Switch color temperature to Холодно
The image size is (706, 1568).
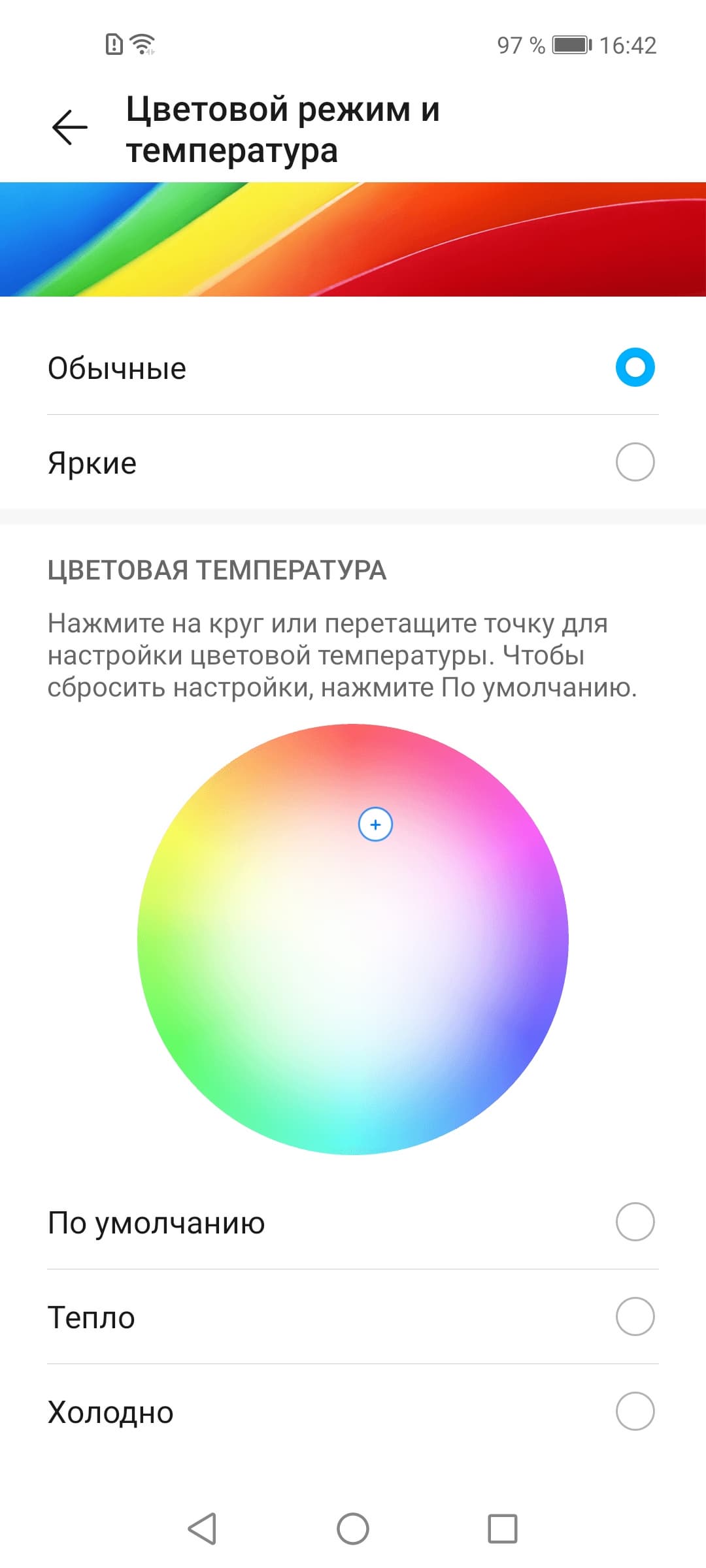(634, 1412)
